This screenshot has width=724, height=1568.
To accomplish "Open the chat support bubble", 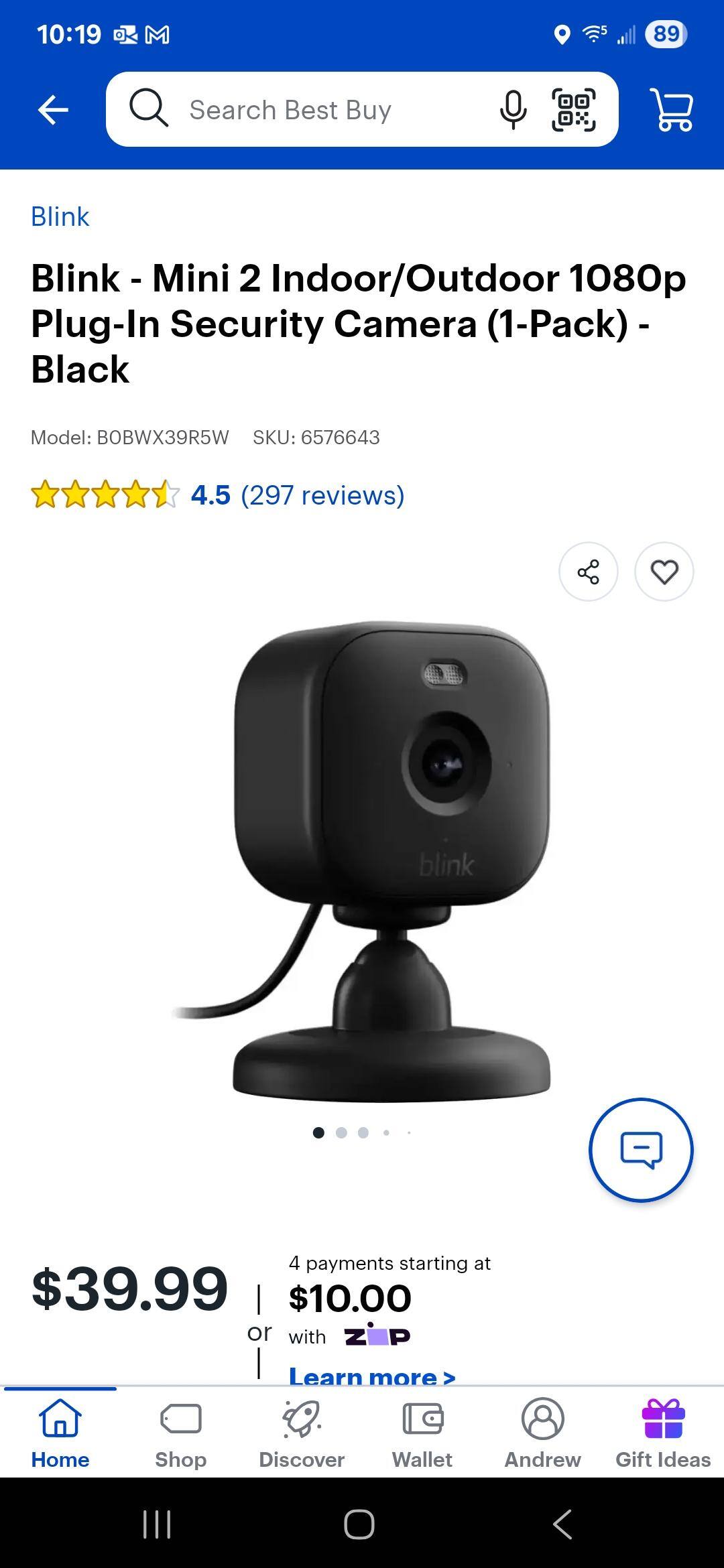I will [x=641, y=1150].
